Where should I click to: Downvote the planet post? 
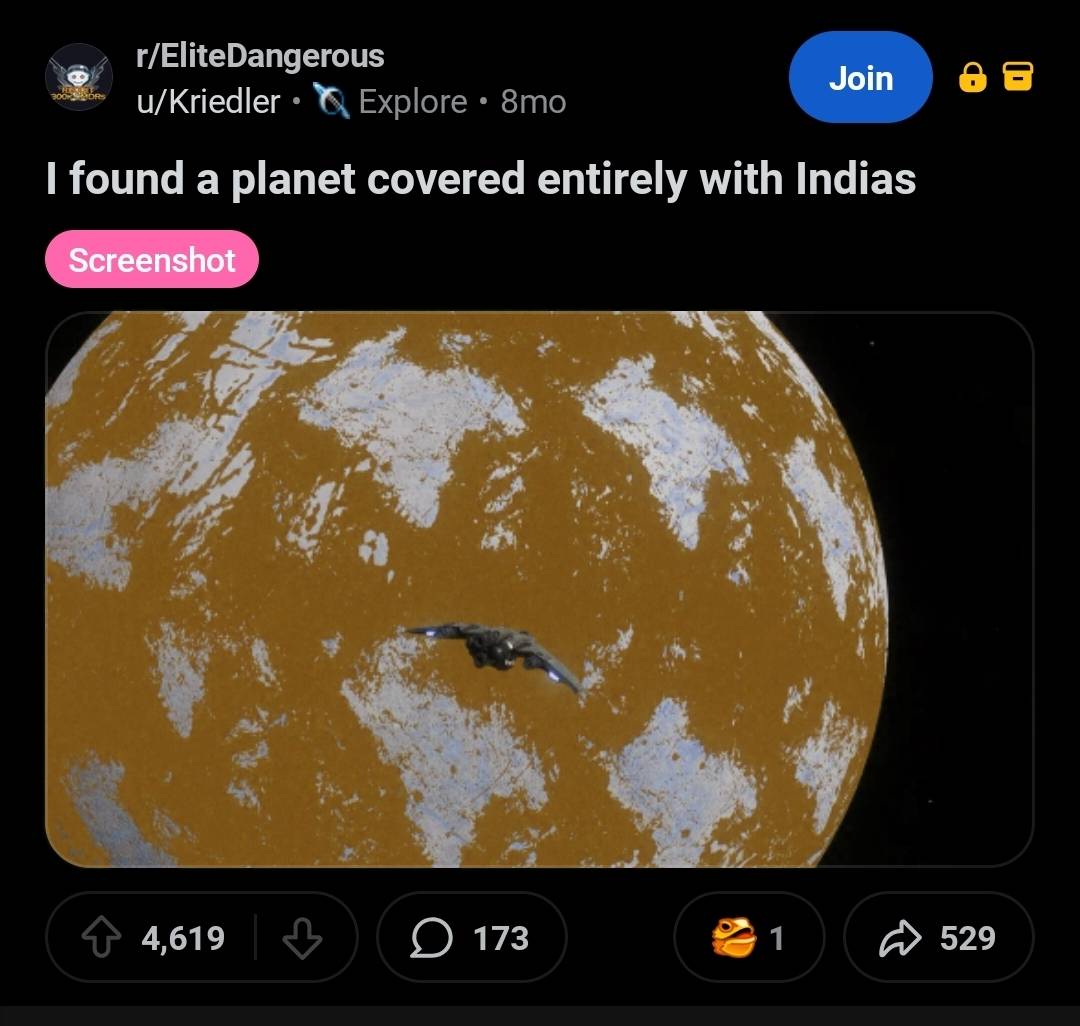tap(301, 938)
